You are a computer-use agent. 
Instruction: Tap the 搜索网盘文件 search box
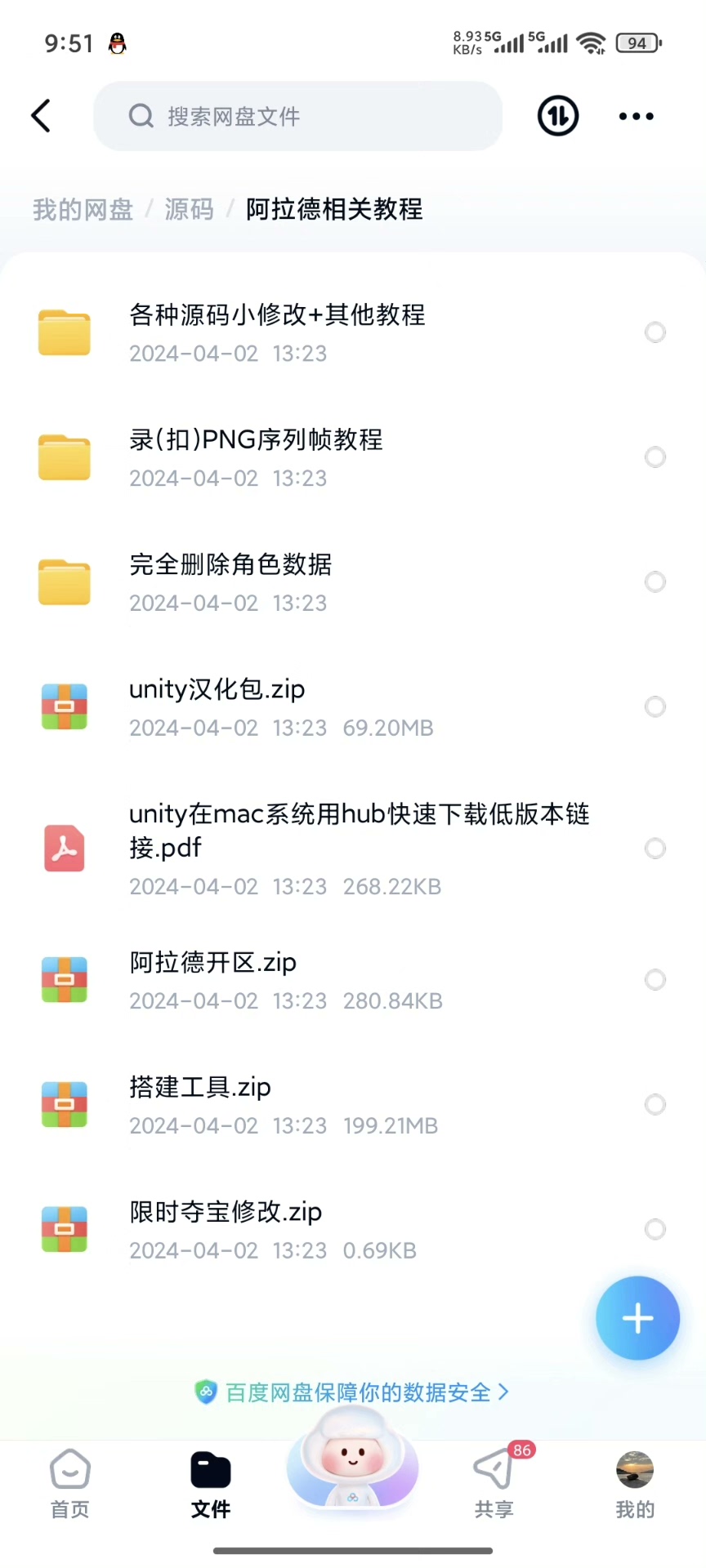[x=297, y=116]
